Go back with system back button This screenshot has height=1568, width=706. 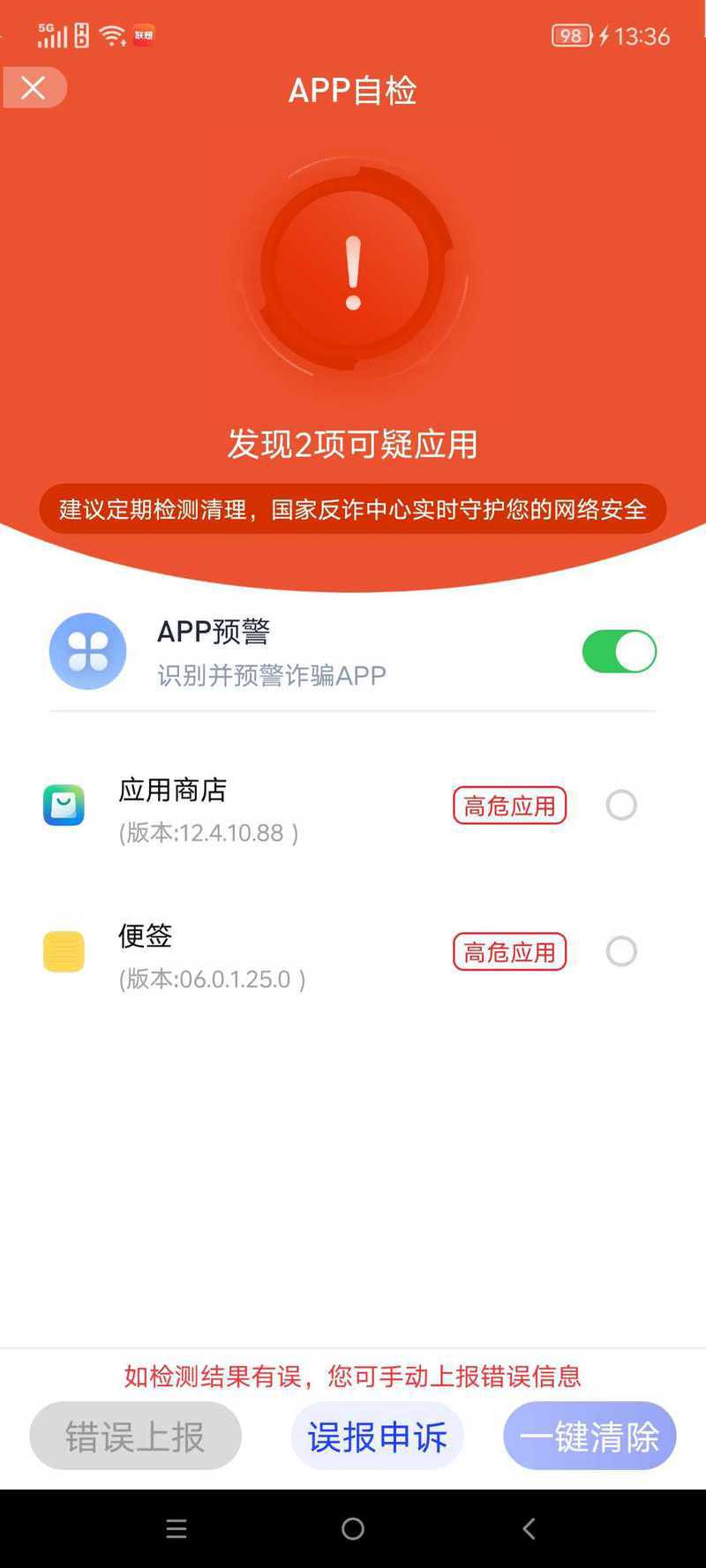pos(529,1528)
